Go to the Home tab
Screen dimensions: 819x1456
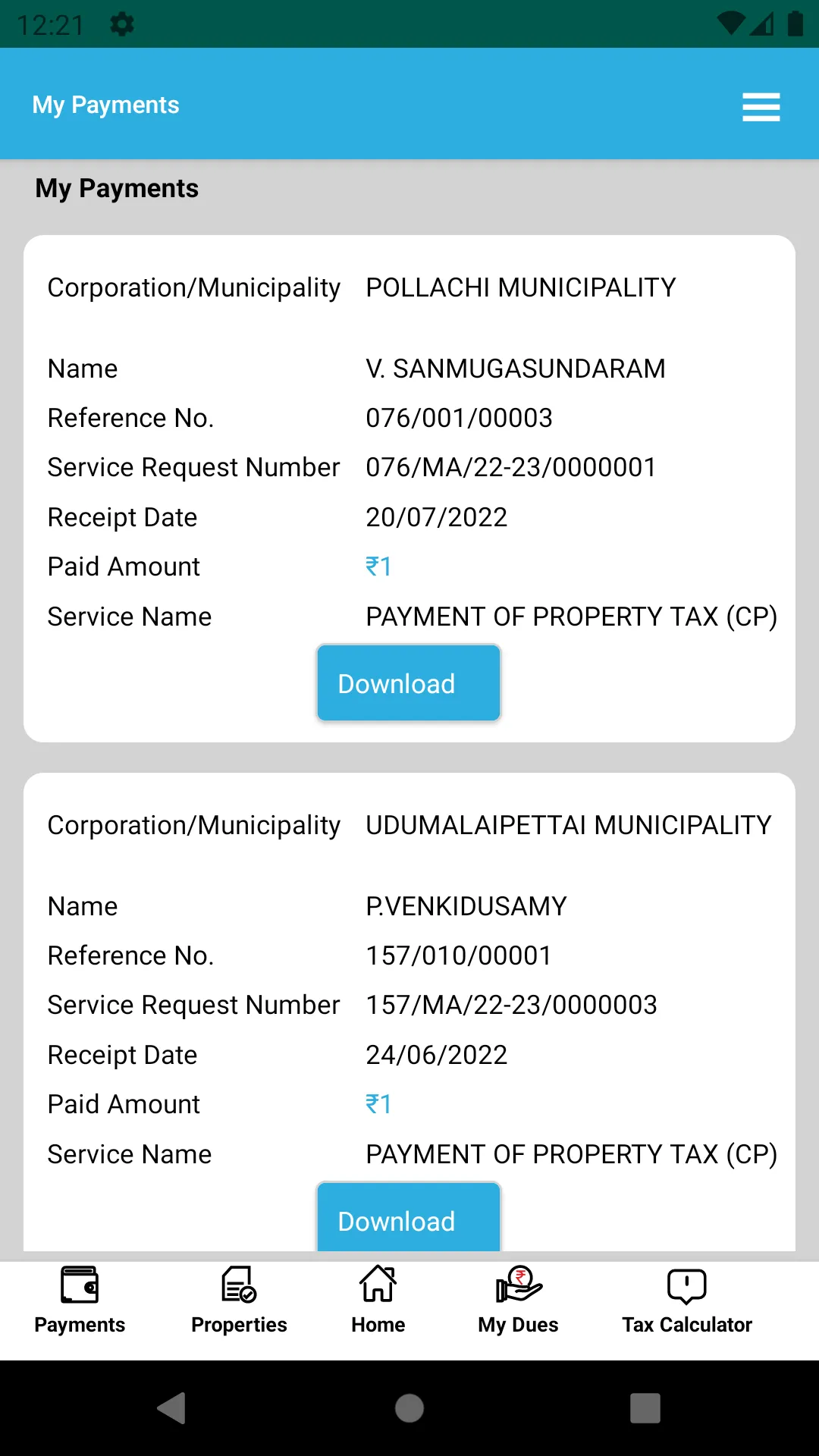click(x=378, y=1301)
